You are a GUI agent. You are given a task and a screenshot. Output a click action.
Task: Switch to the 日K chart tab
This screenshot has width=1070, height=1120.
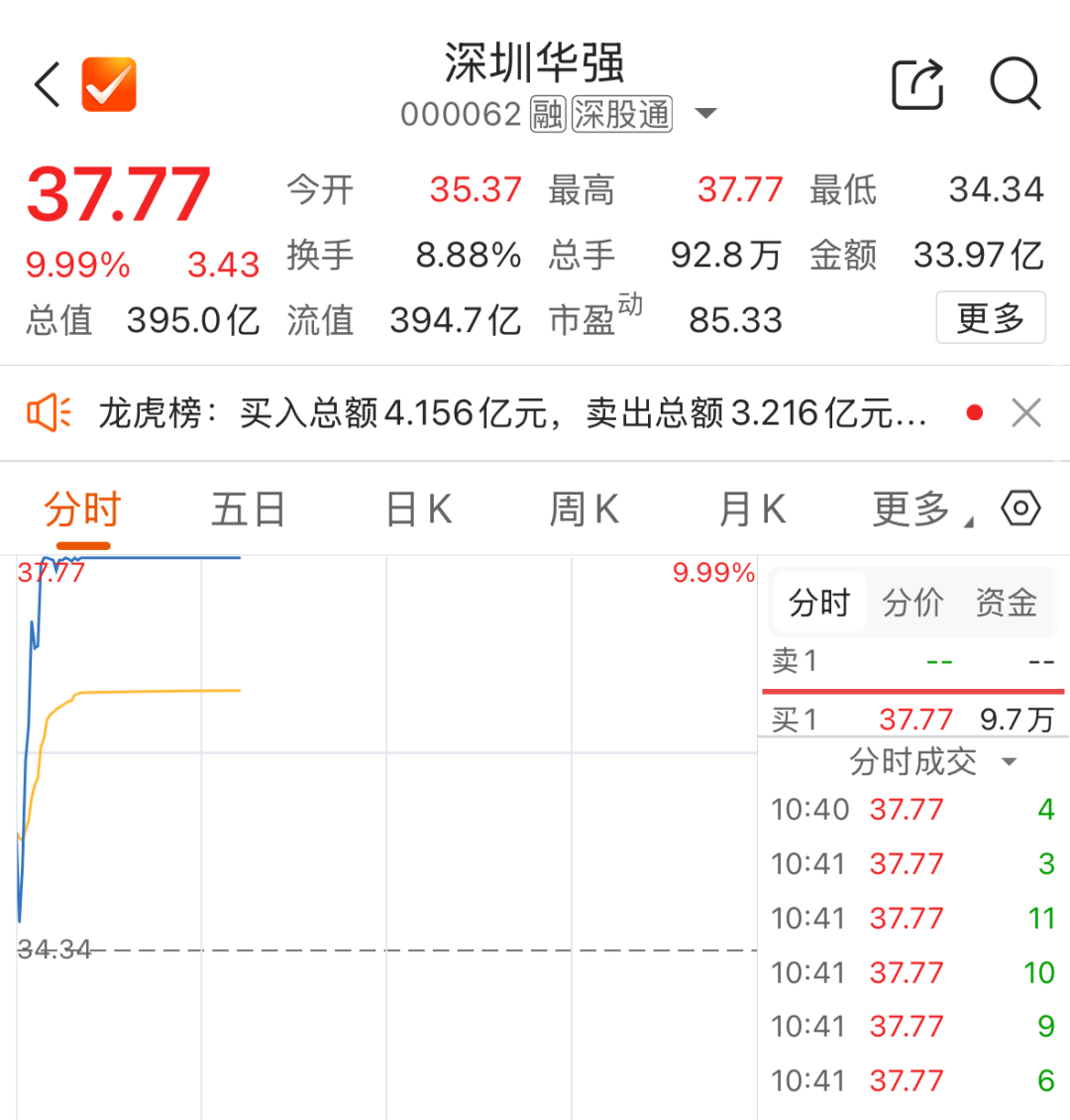tap(419, 509)
